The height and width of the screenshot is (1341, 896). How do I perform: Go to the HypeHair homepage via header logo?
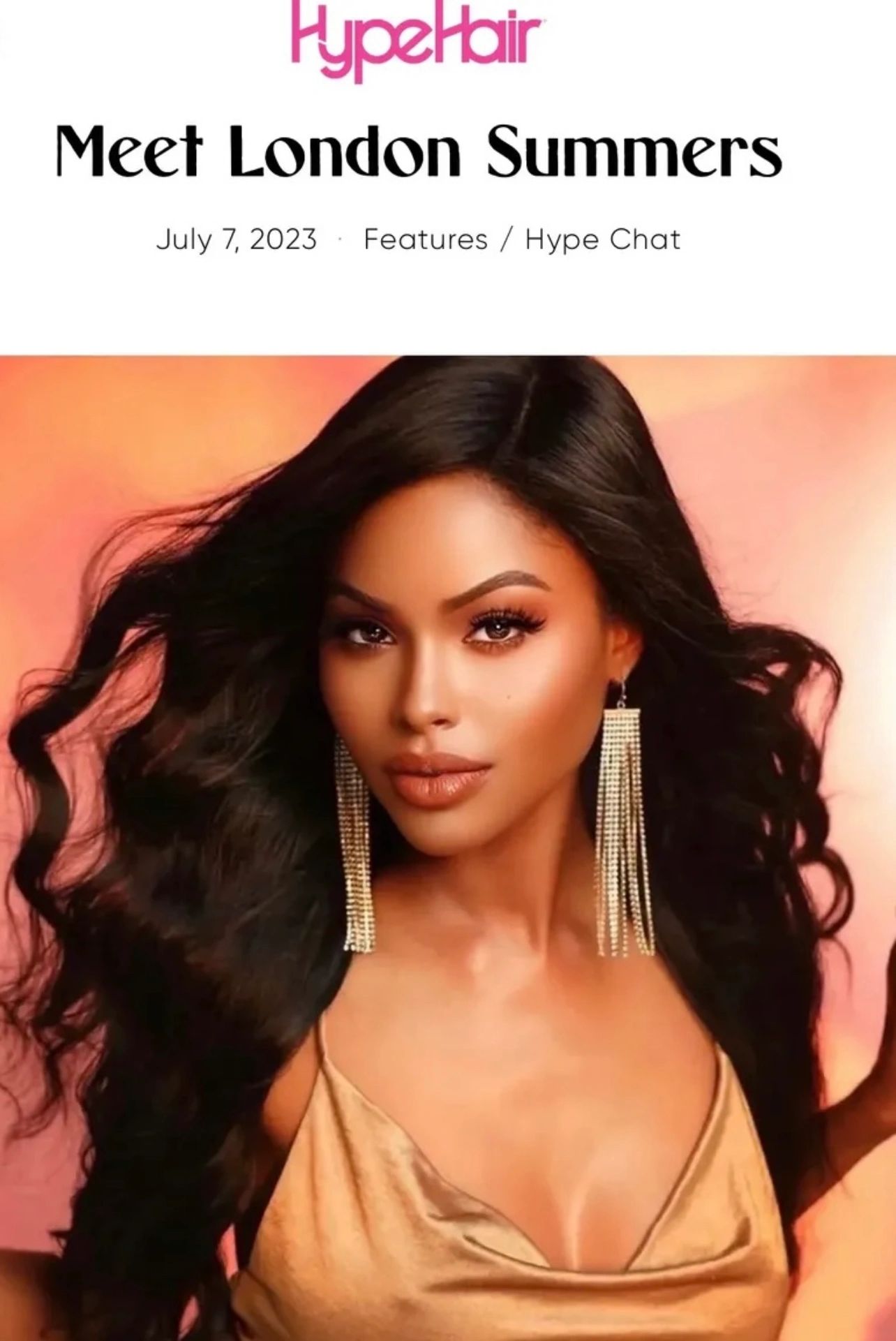pyautogui.click(x=416, y=36)
